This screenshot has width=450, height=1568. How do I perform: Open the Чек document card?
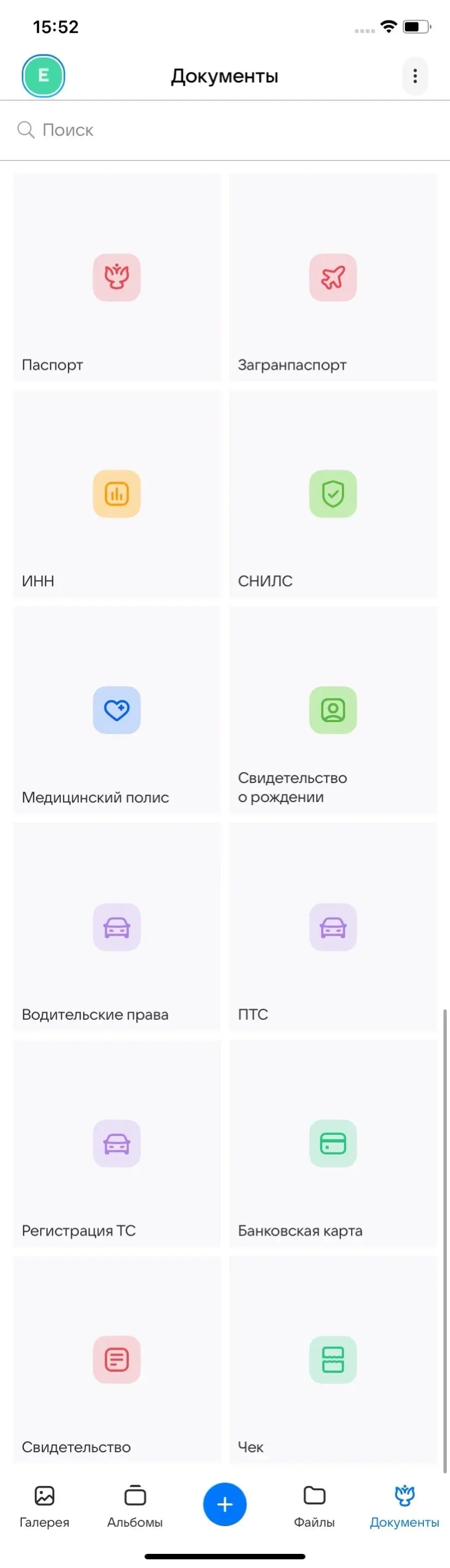pos(333,1360)
